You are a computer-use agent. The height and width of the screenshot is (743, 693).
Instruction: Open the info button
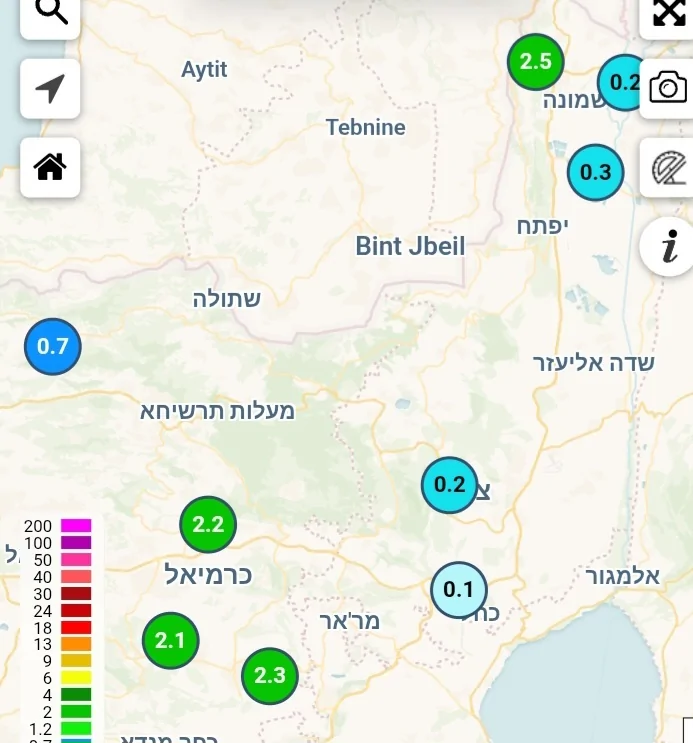[x=669, y=245]
